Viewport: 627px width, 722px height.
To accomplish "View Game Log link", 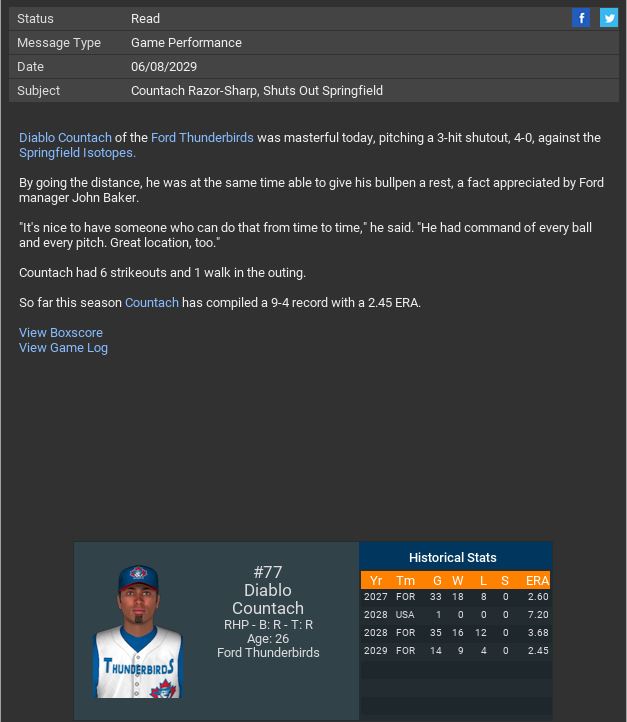I will click(x=63, y=348).
